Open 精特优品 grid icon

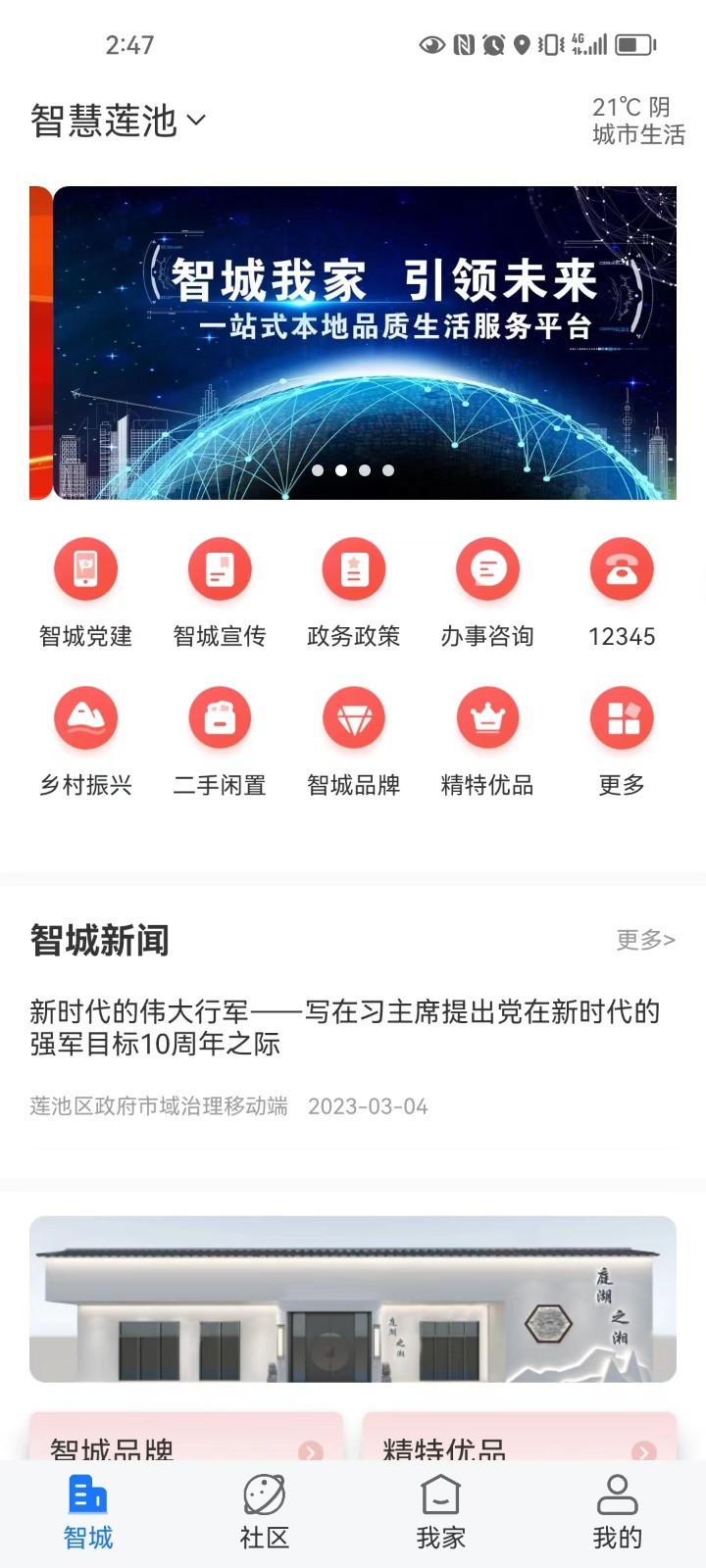point(487,718)
